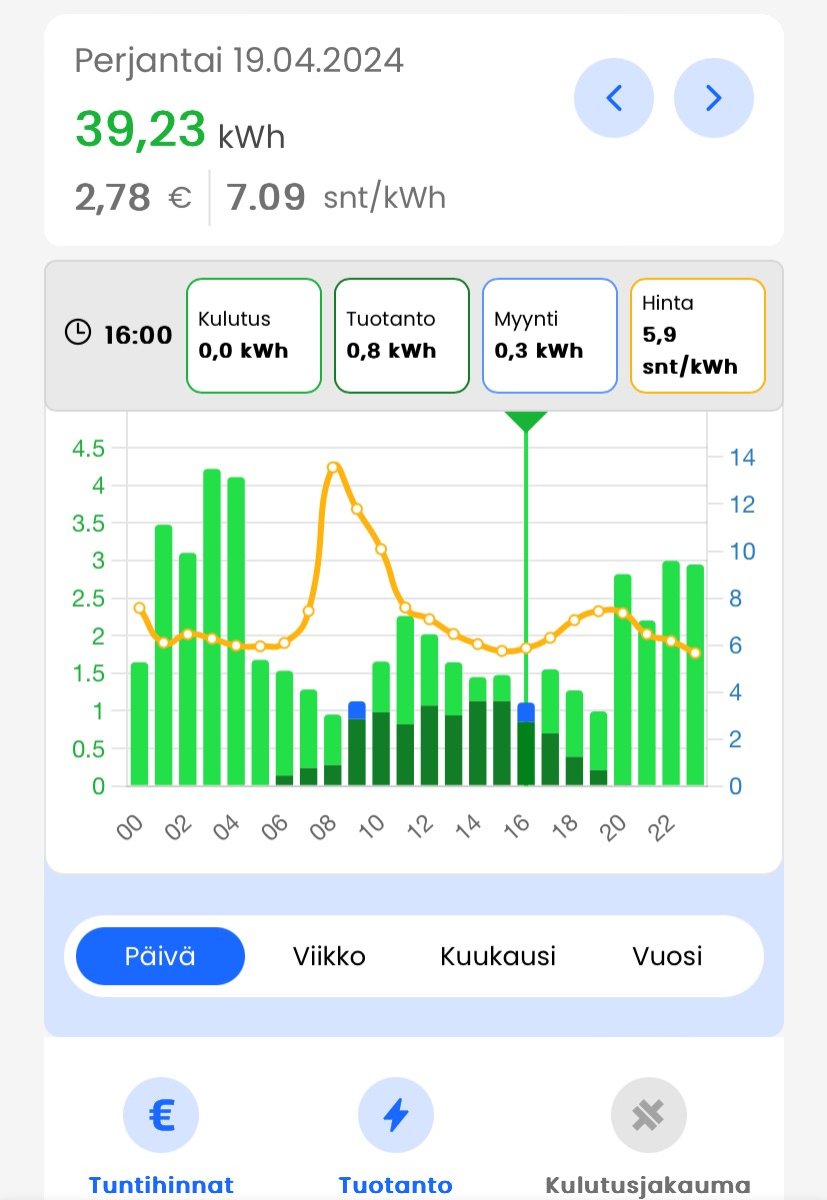Go to the next day
Image resolution: width=827 pixels, height=1200 pixels.
[713, 98]
